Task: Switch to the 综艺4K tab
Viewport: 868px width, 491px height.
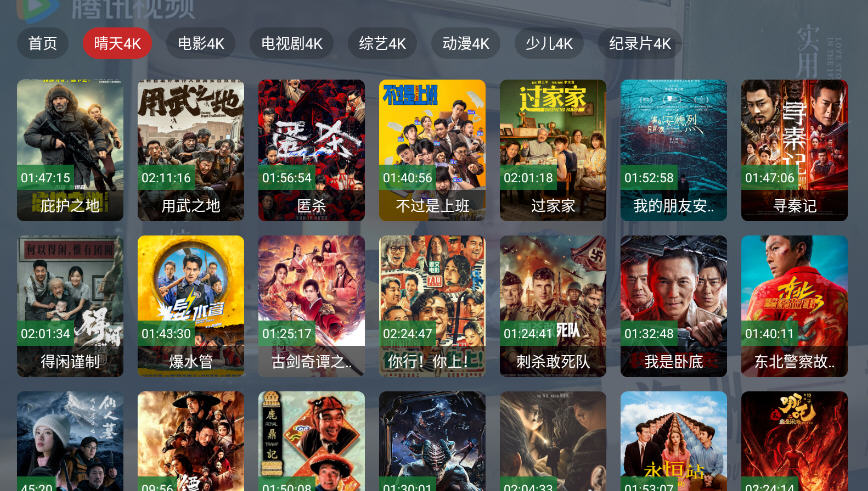Action: point(382,44)
